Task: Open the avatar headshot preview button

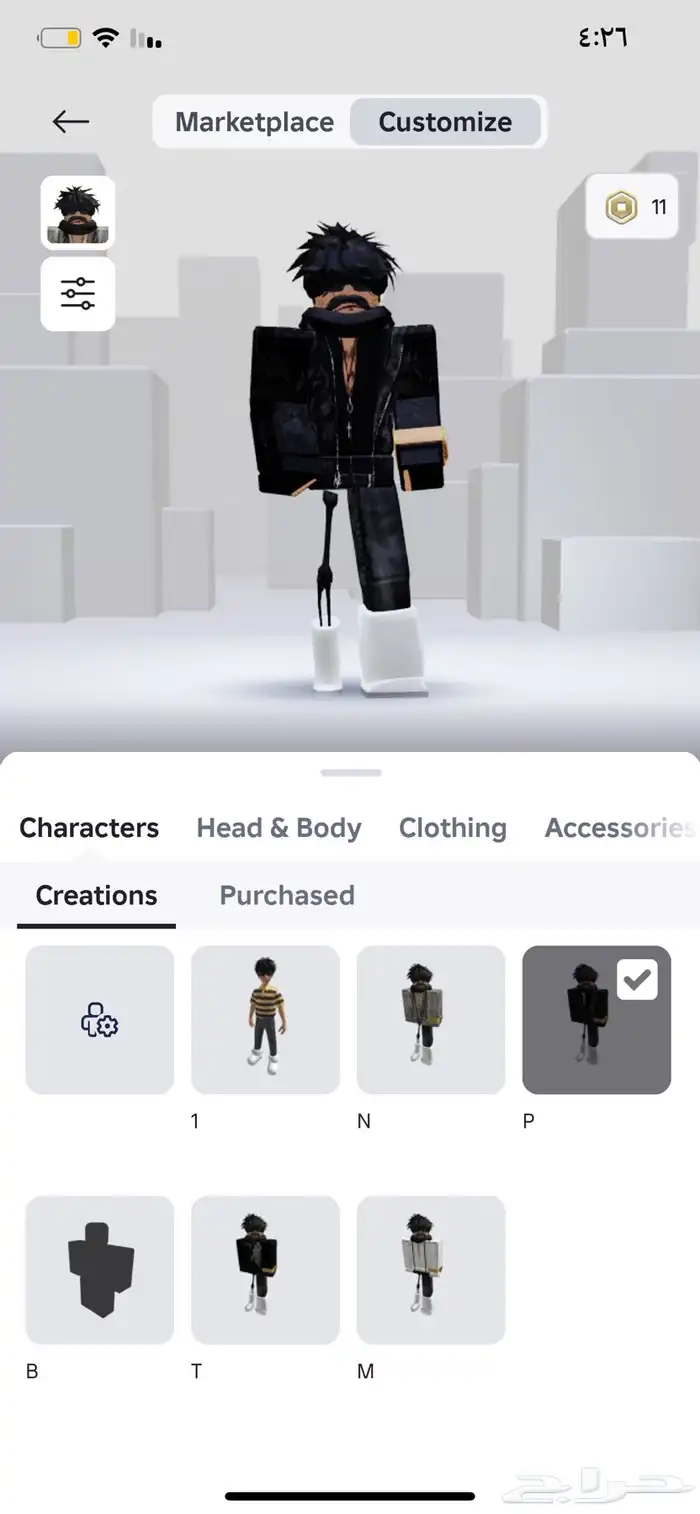Action: click(78, 212)
